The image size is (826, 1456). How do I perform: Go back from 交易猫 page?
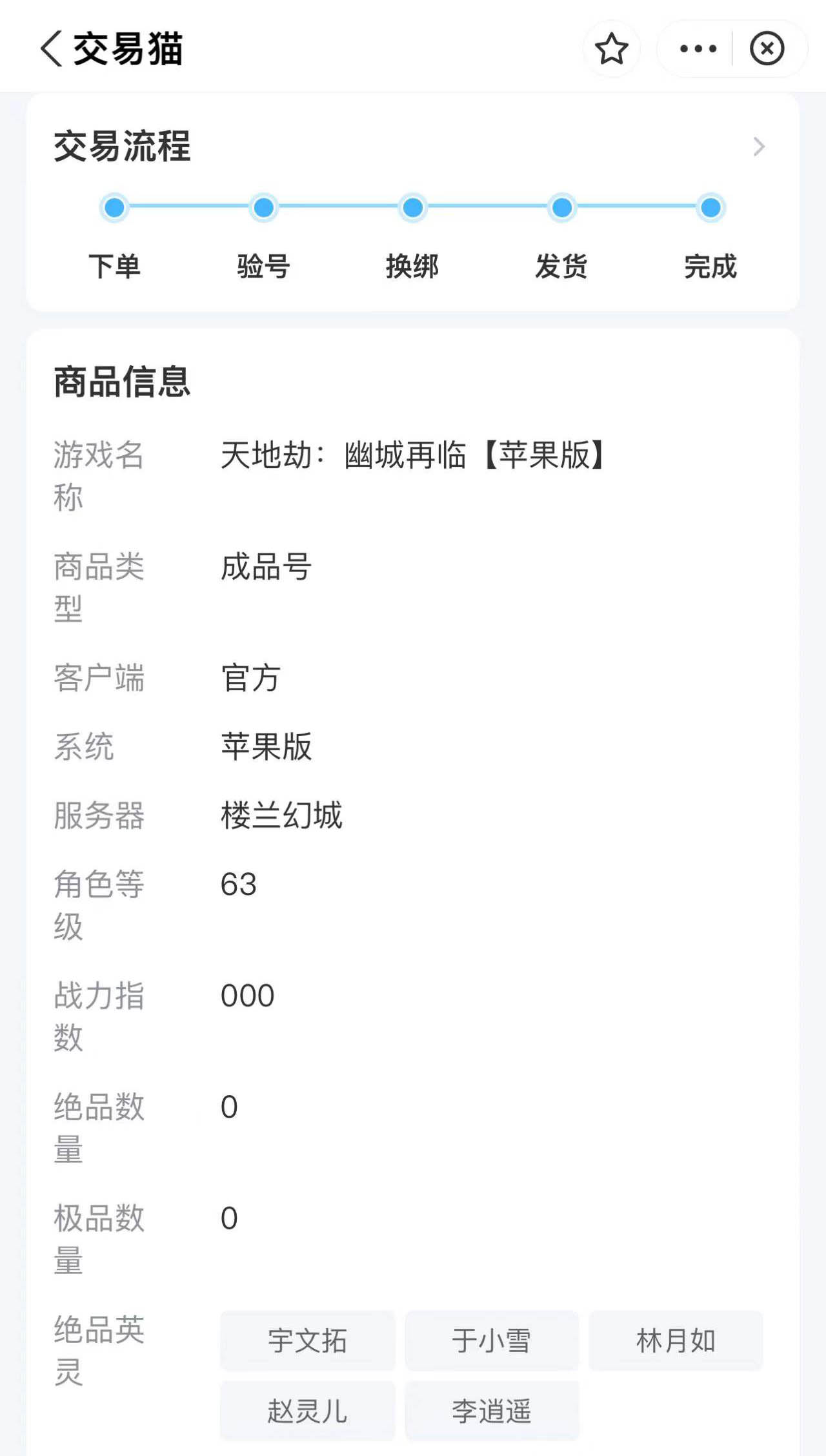[x=52, y=49]
